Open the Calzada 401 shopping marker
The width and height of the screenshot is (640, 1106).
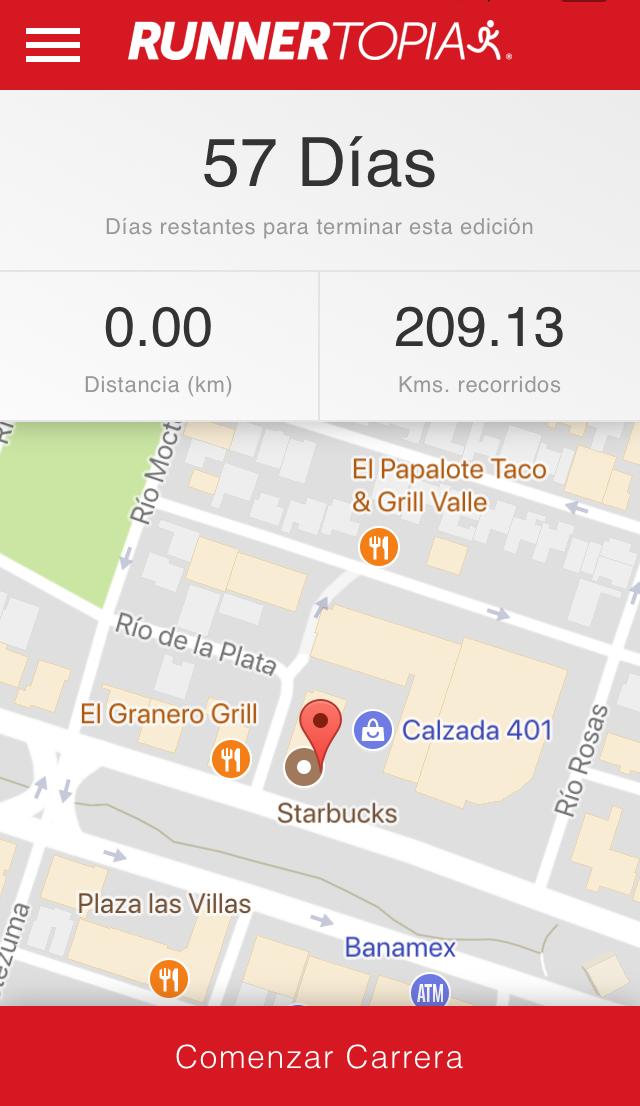click(x=372, y=730)
